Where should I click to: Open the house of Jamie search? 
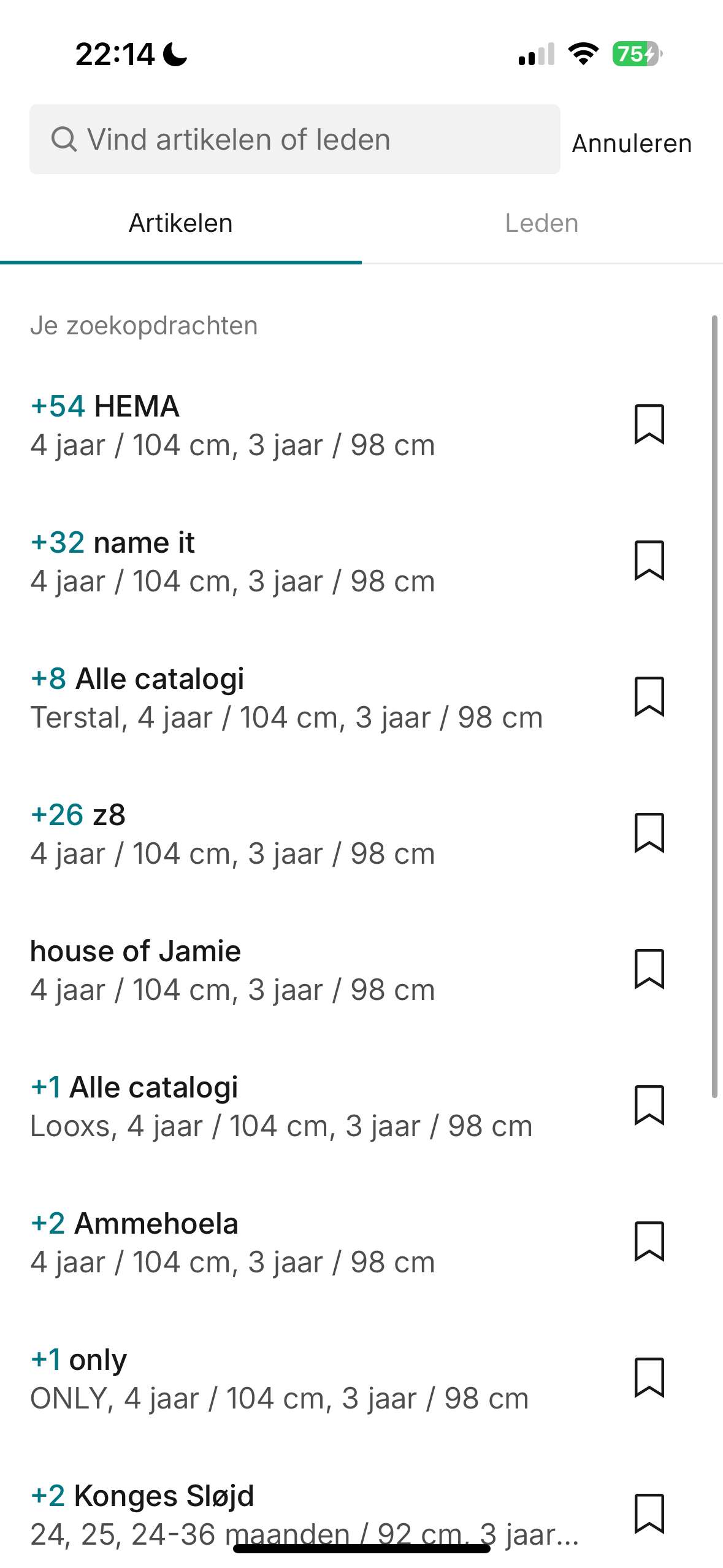(x=307, y=970)
